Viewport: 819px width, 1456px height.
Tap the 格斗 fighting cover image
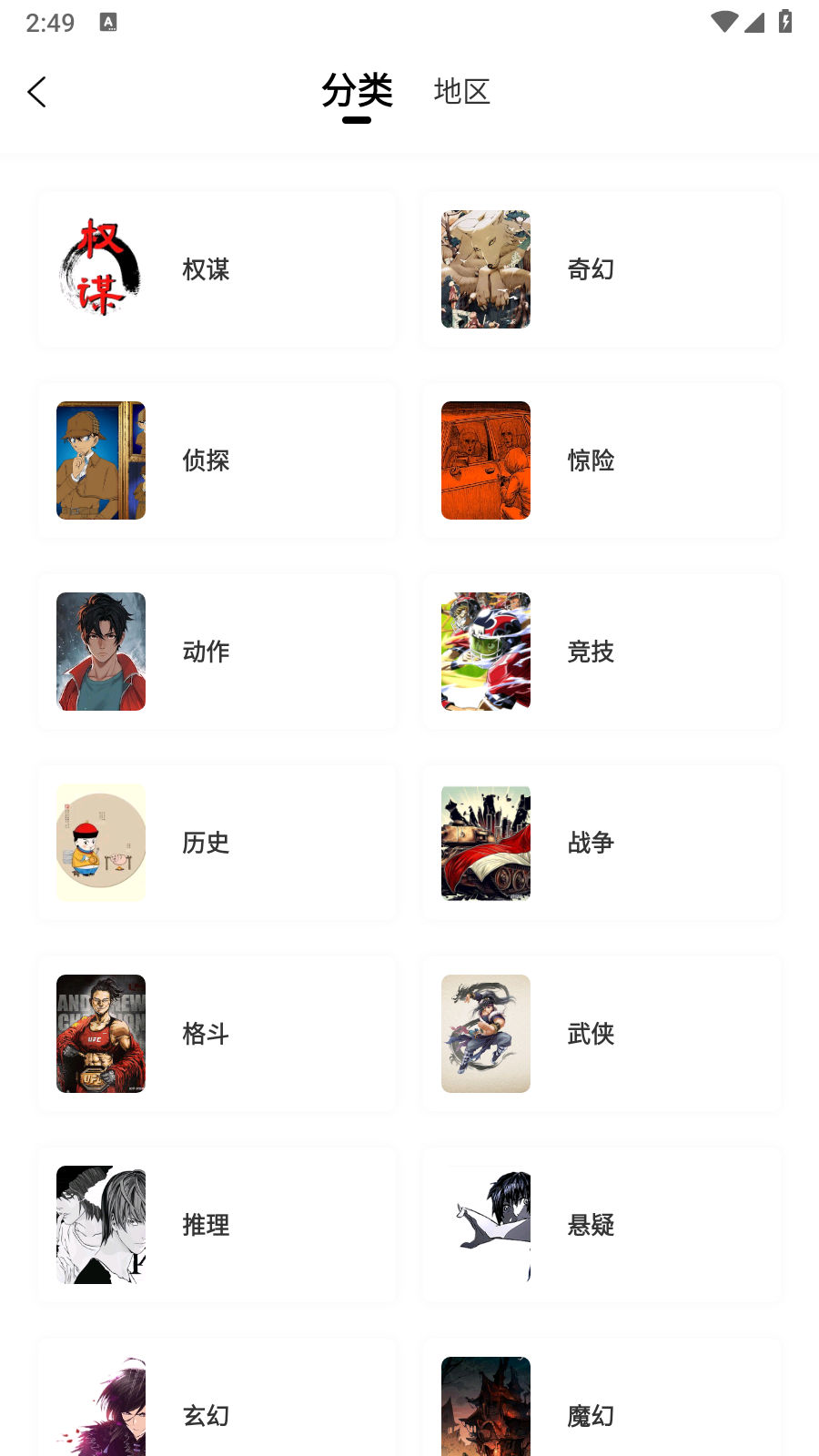click(x=100, y=1034)
